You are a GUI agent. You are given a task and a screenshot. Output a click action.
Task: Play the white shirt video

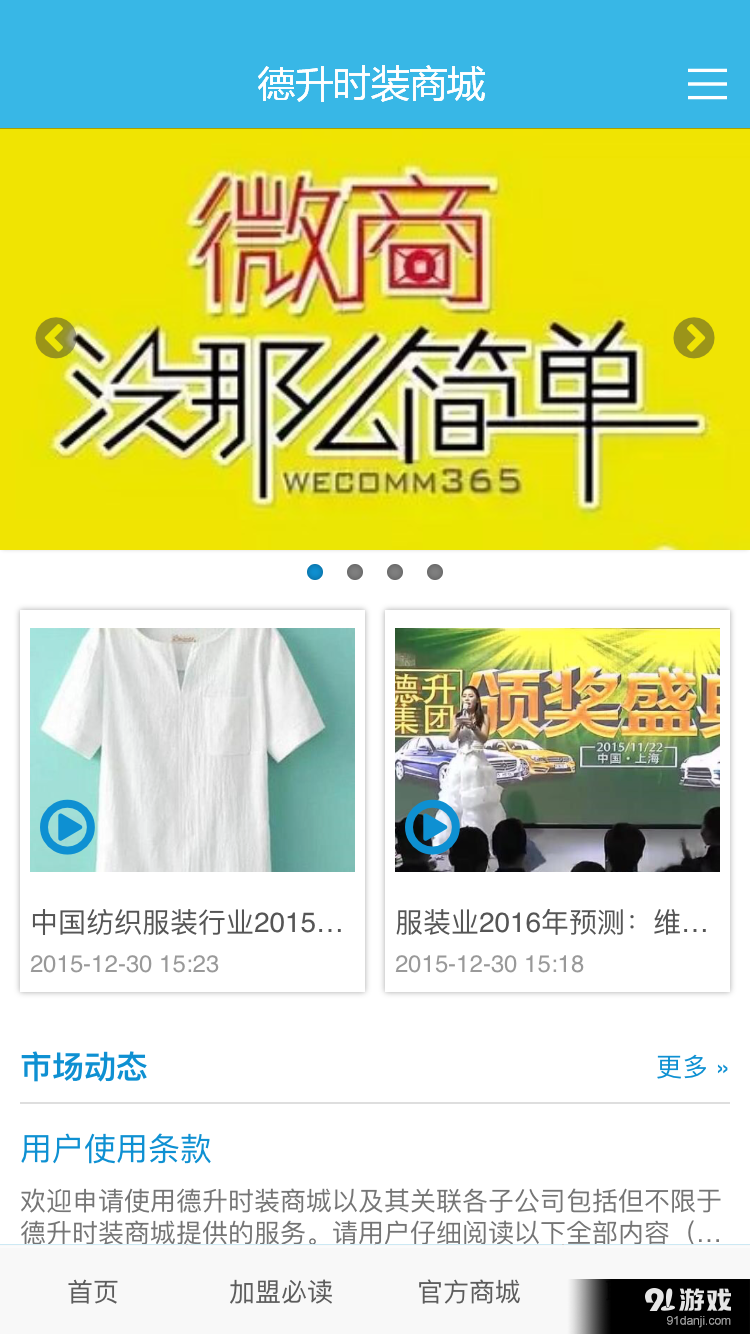click(67, 827)
